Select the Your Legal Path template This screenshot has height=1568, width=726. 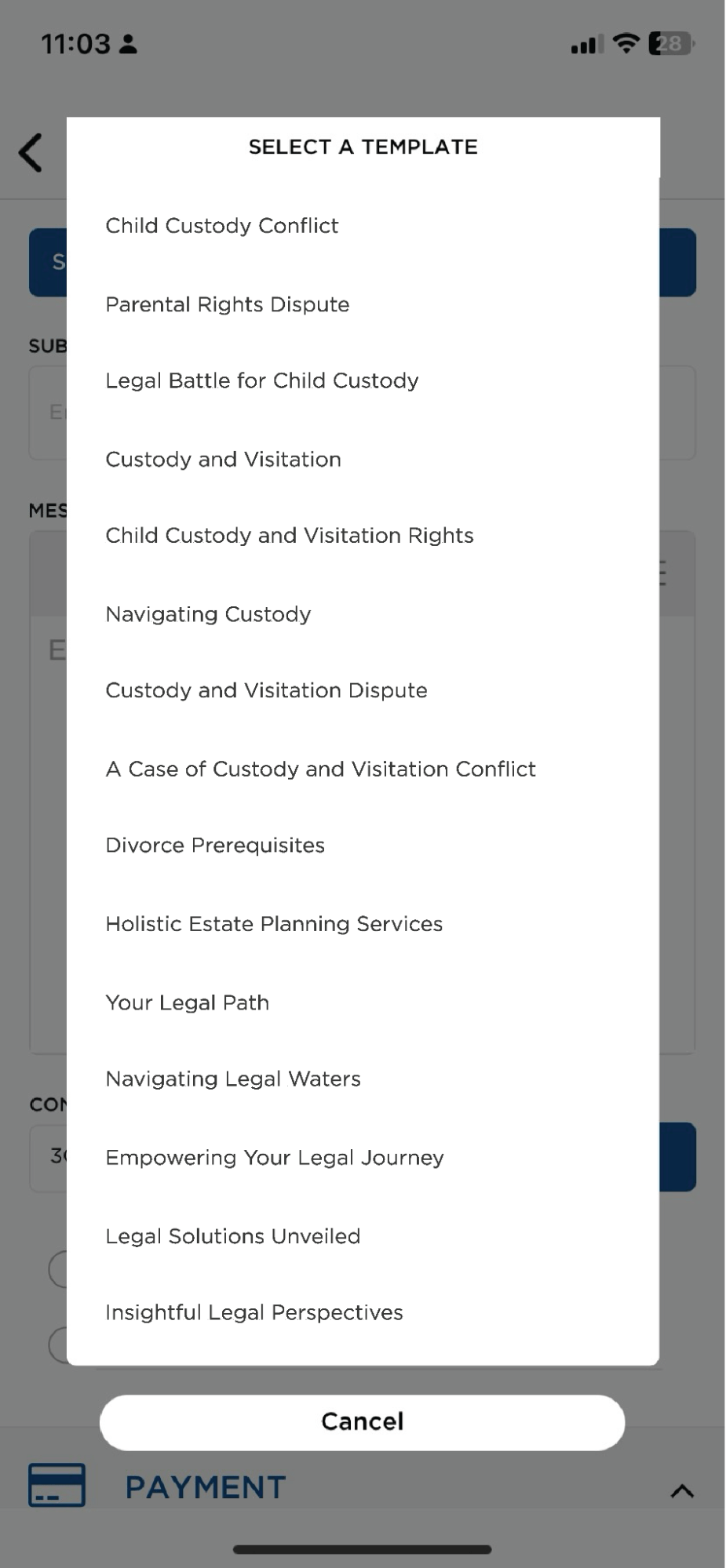[188, 1003]
